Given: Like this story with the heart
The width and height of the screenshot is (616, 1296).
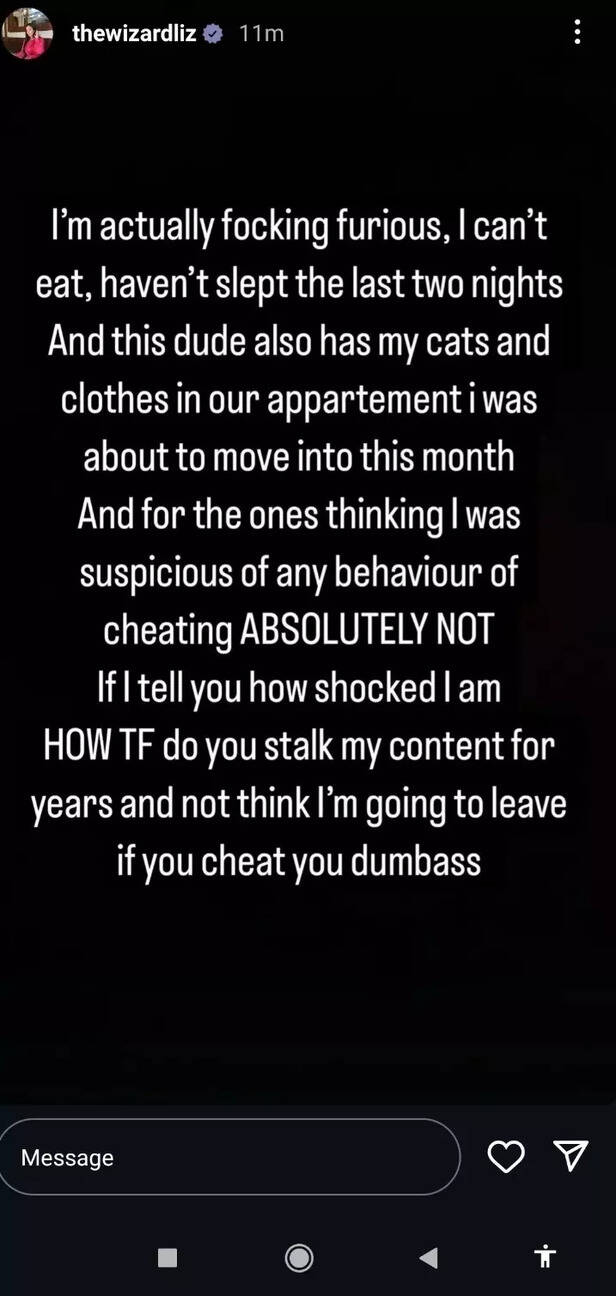Looking at the screenshot, I should tap(505, 1157).
